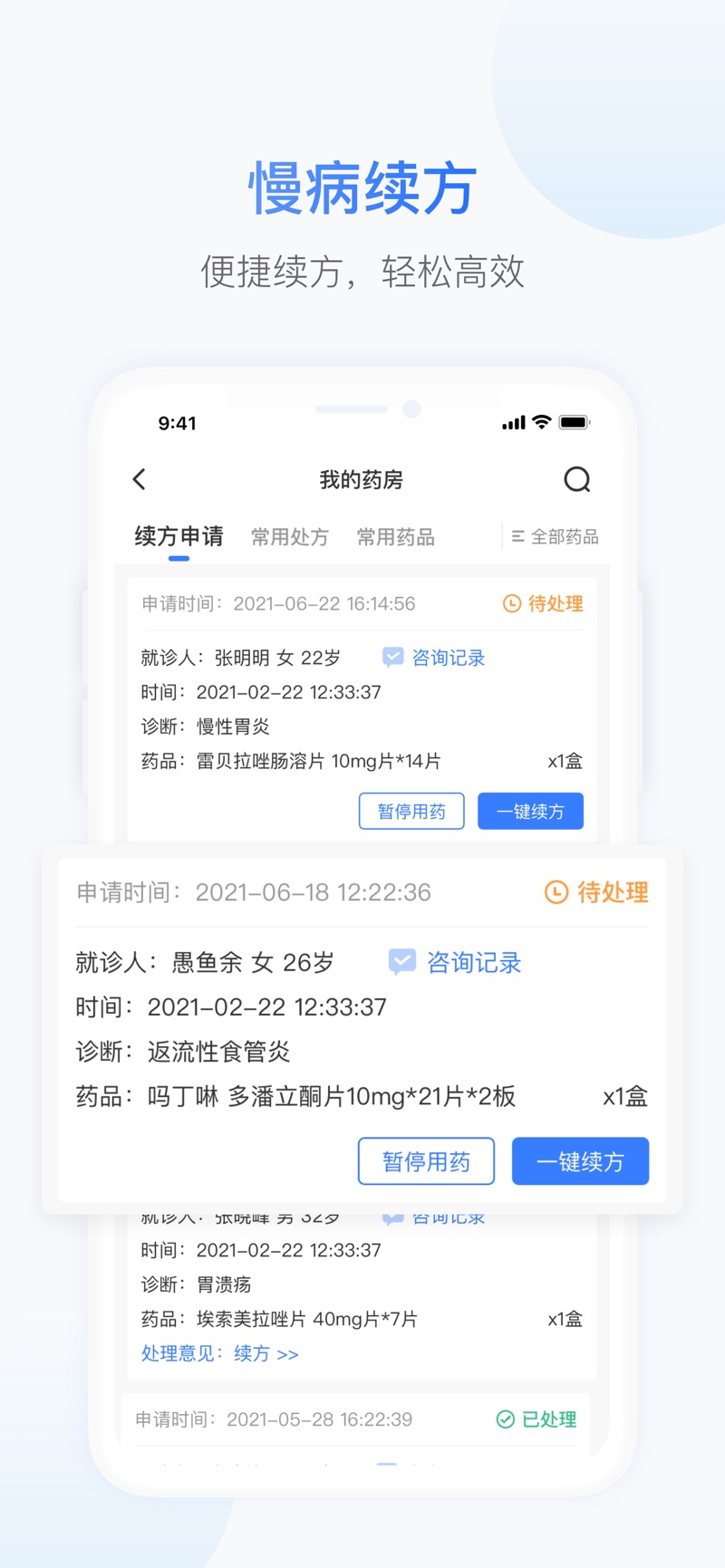Image resolution: width=725 pixels, height=1568 pixels.
Task: Tap the battery indicator in status bar
Action: tap(574, 421)
